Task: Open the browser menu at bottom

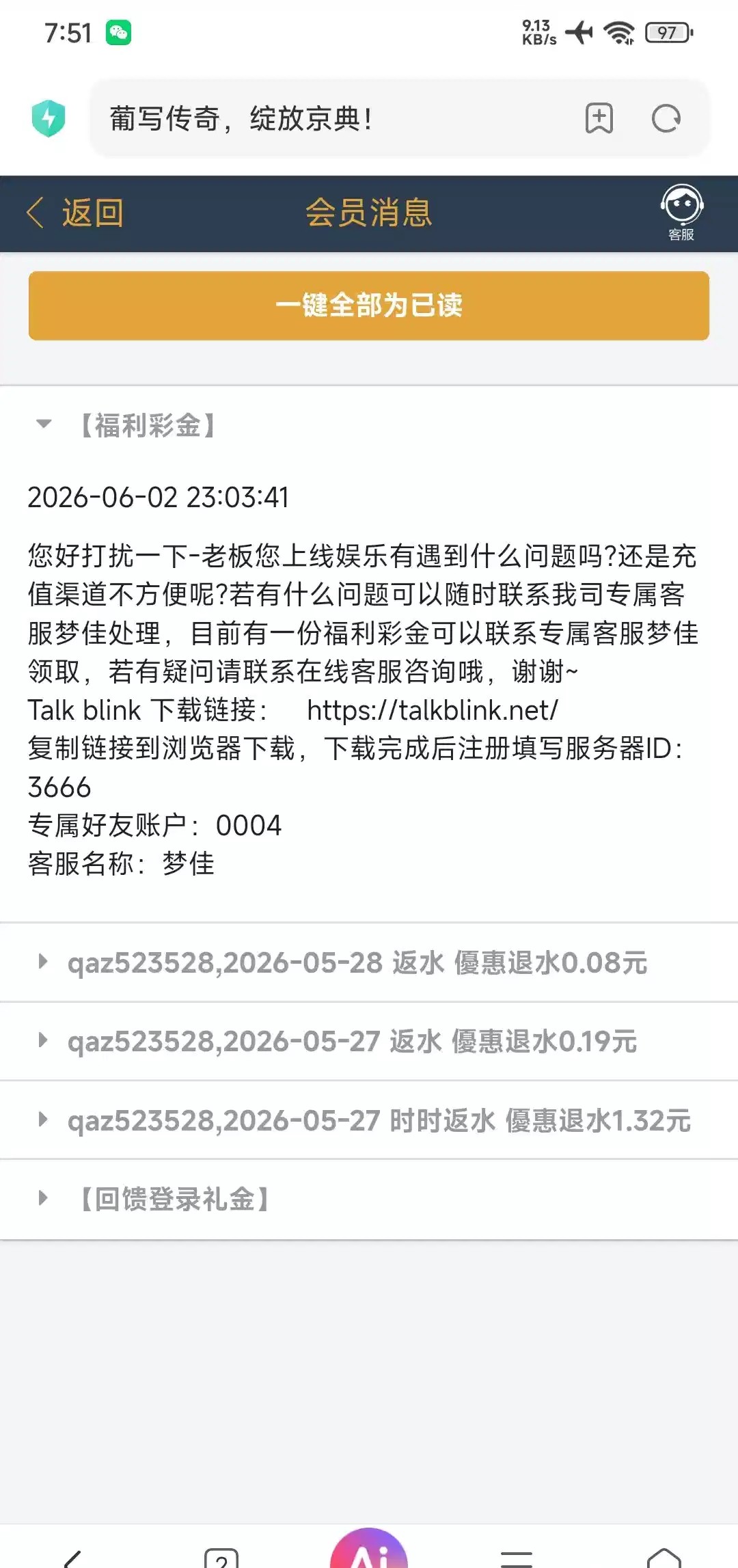Action: [517, 1556]
